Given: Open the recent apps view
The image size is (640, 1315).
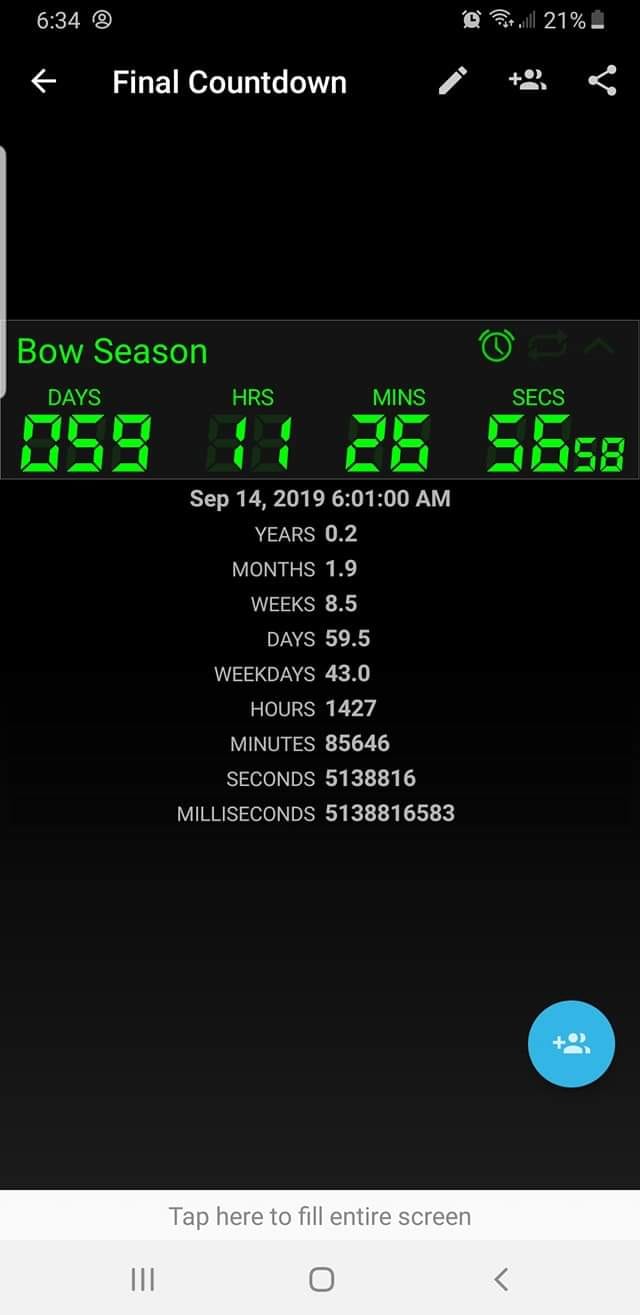Looking at the screenshot, I should [x=143, y=1278].
